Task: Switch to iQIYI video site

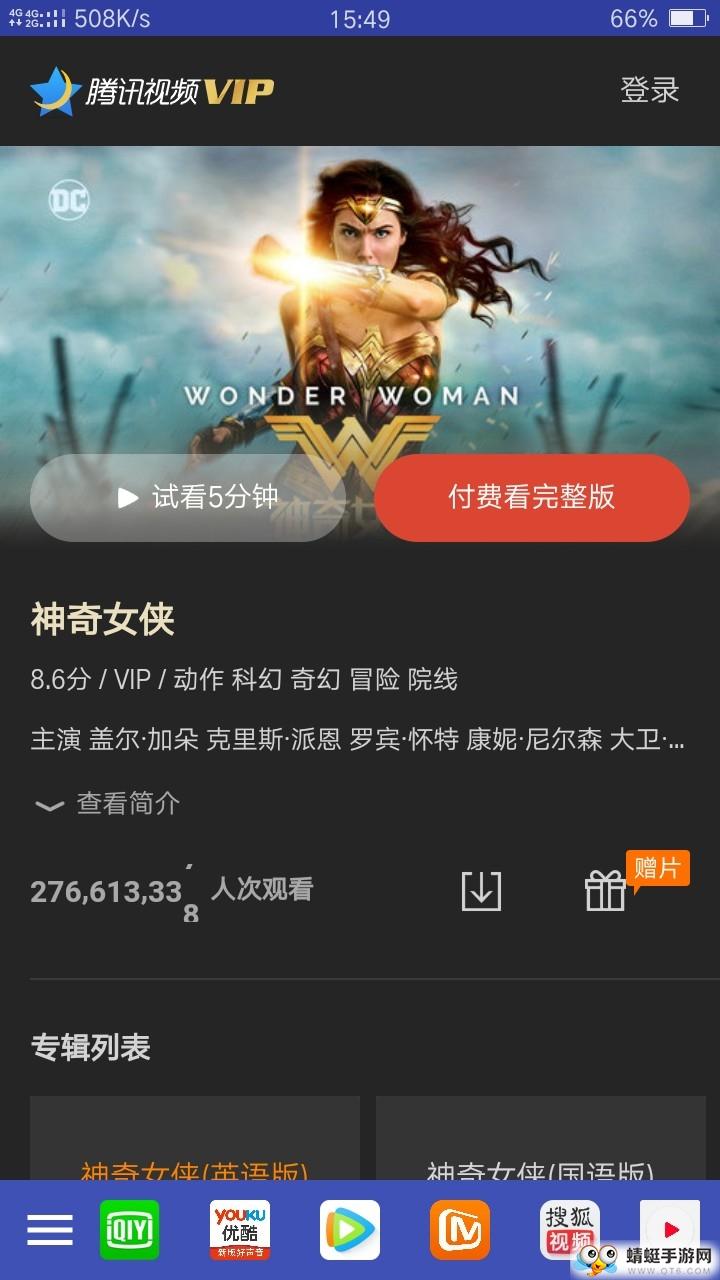Action: (129, 1229)
